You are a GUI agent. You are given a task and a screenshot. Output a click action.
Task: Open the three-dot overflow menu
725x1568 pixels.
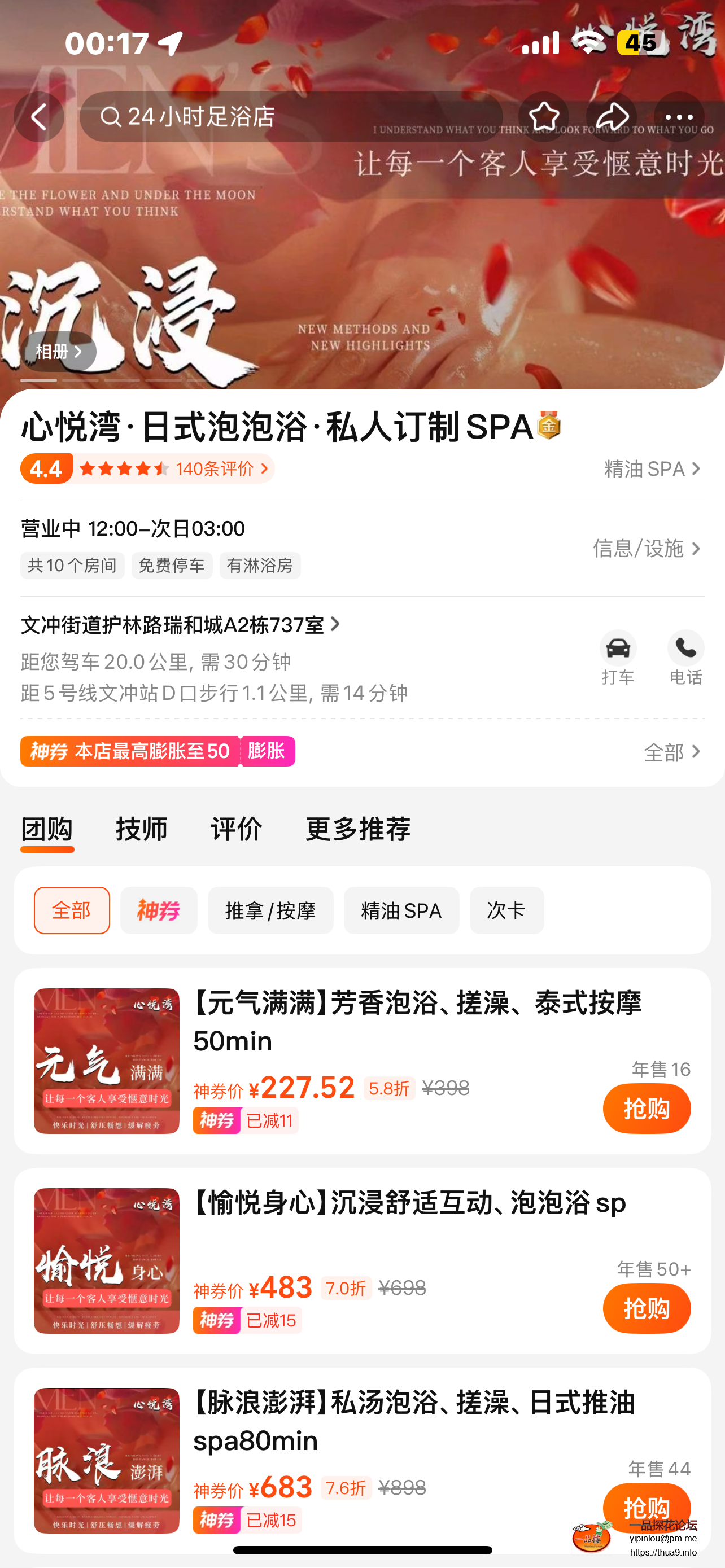pos(679,116)
